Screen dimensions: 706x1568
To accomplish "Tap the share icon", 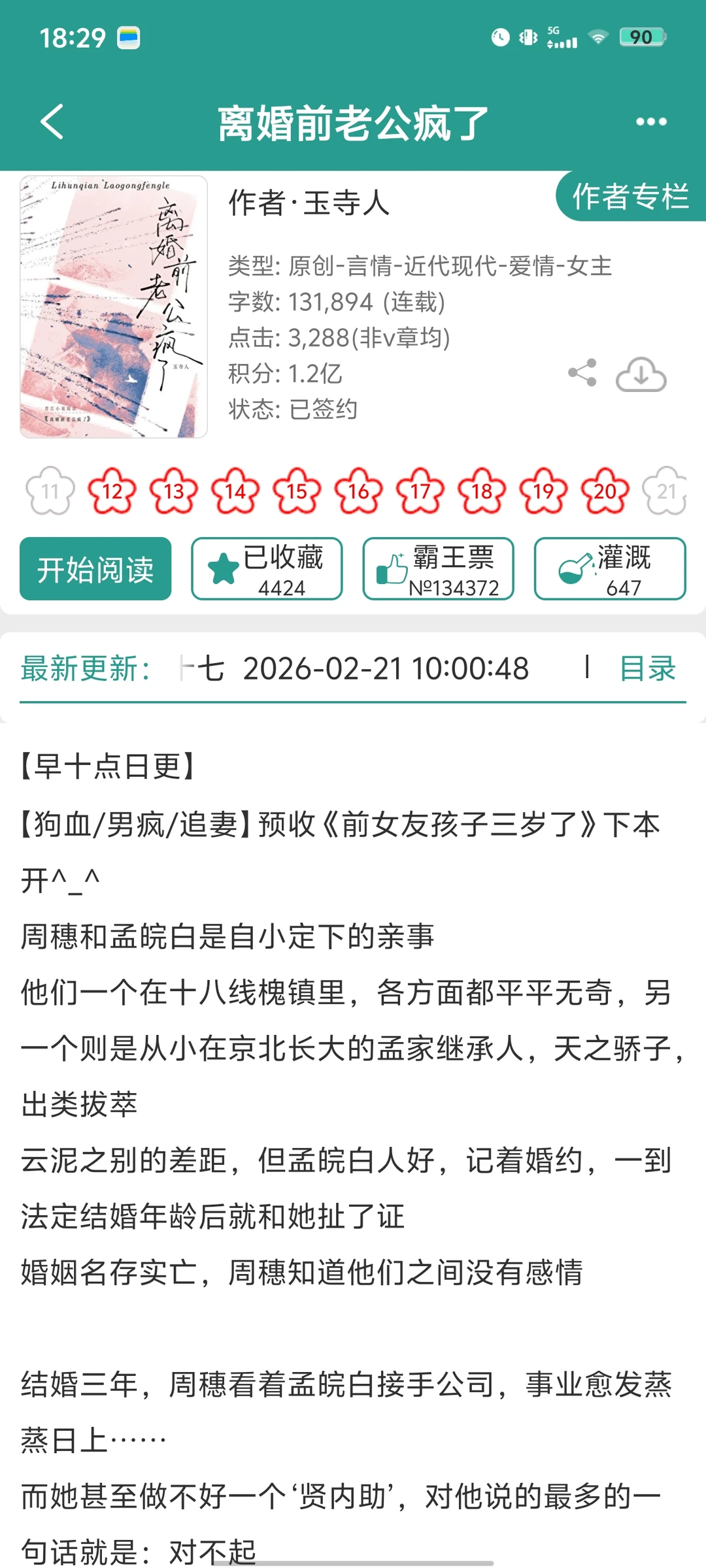I will [582, 372].
